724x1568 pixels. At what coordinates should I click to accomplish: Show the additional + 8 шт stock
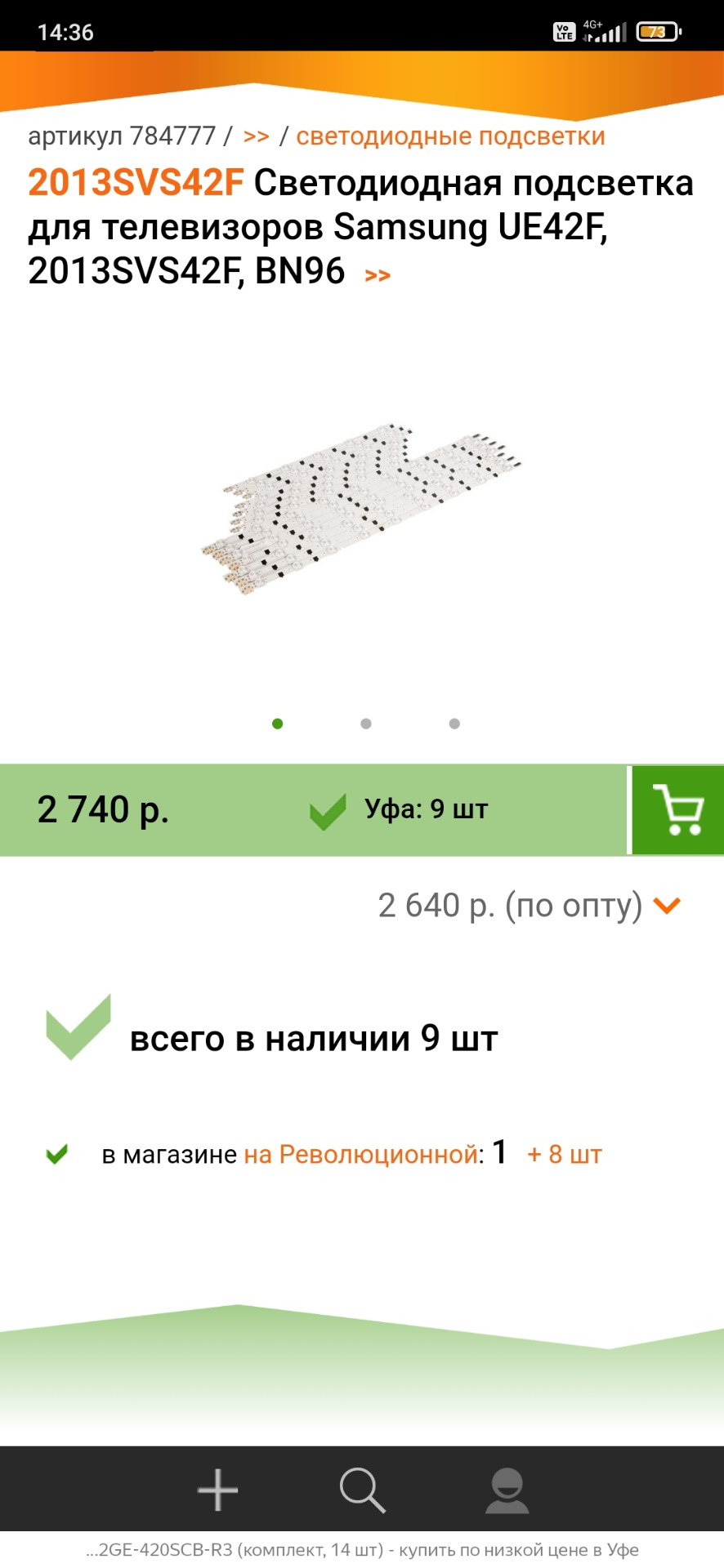pos(565,1155)
